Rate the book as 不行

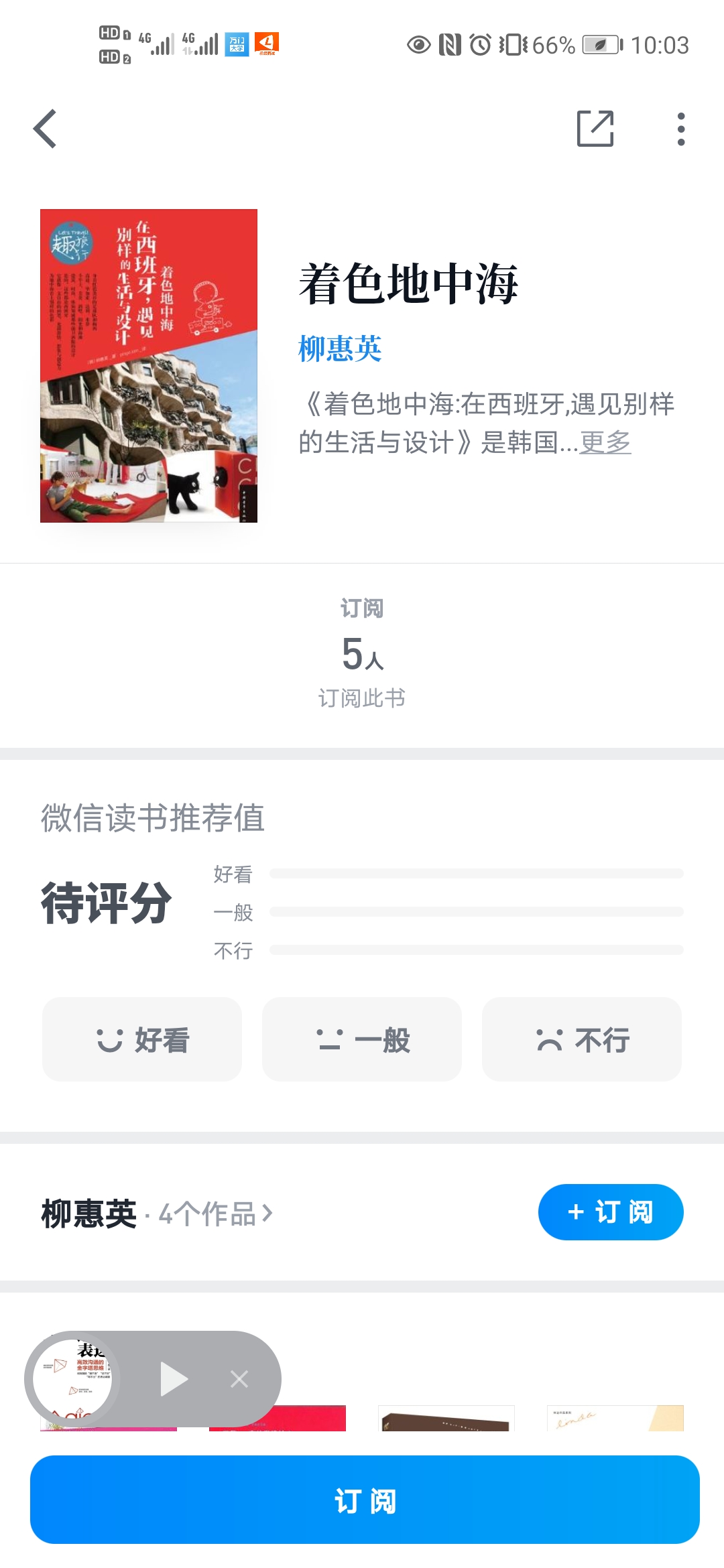(582, 1039)
